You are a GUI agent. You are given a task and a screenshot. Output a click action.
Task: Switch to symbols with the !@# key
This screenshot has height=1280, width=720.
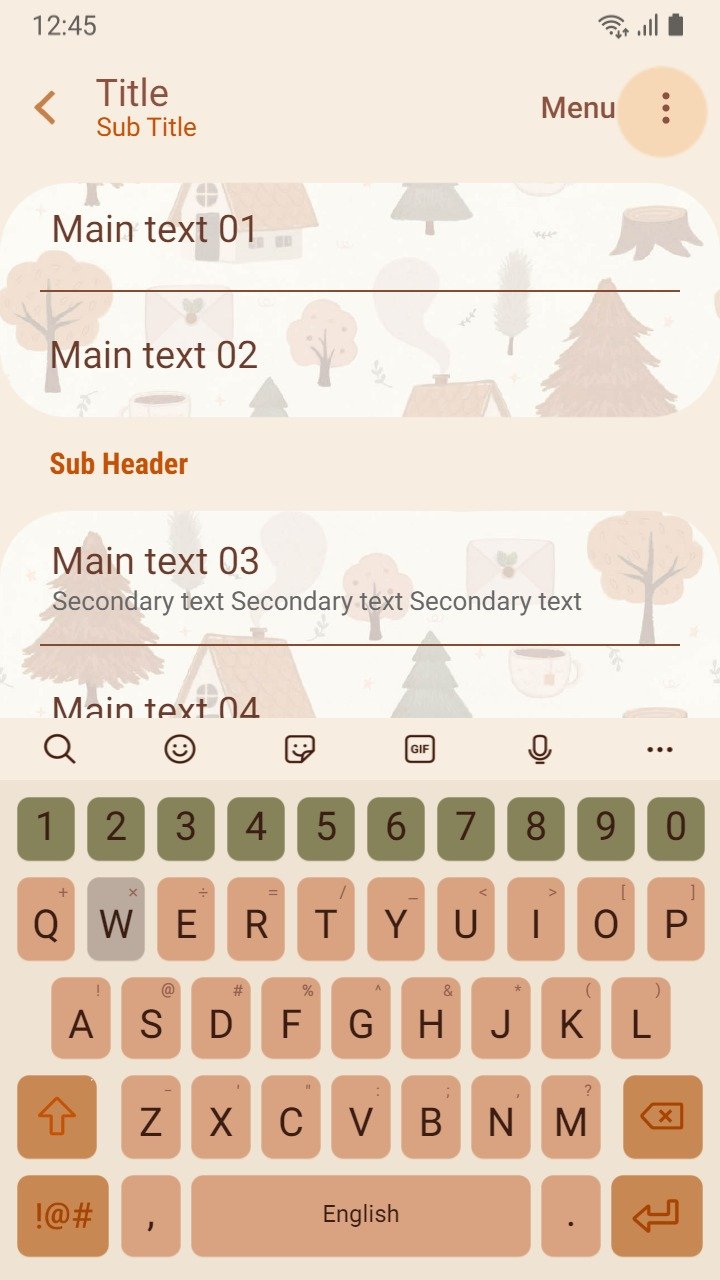[63, 1216]
